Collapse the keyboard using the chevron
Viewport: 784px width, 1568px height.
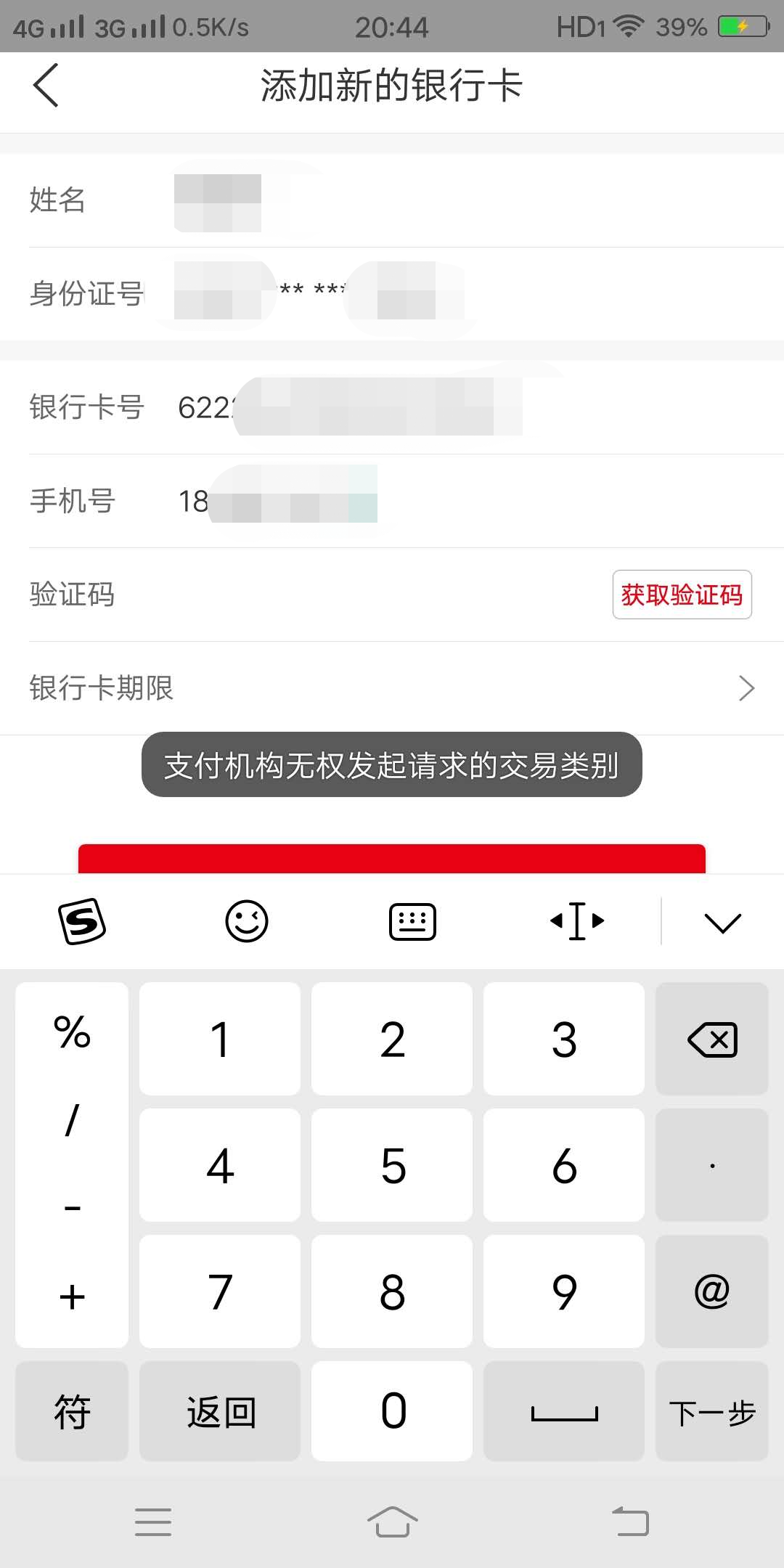coord(722,920)
